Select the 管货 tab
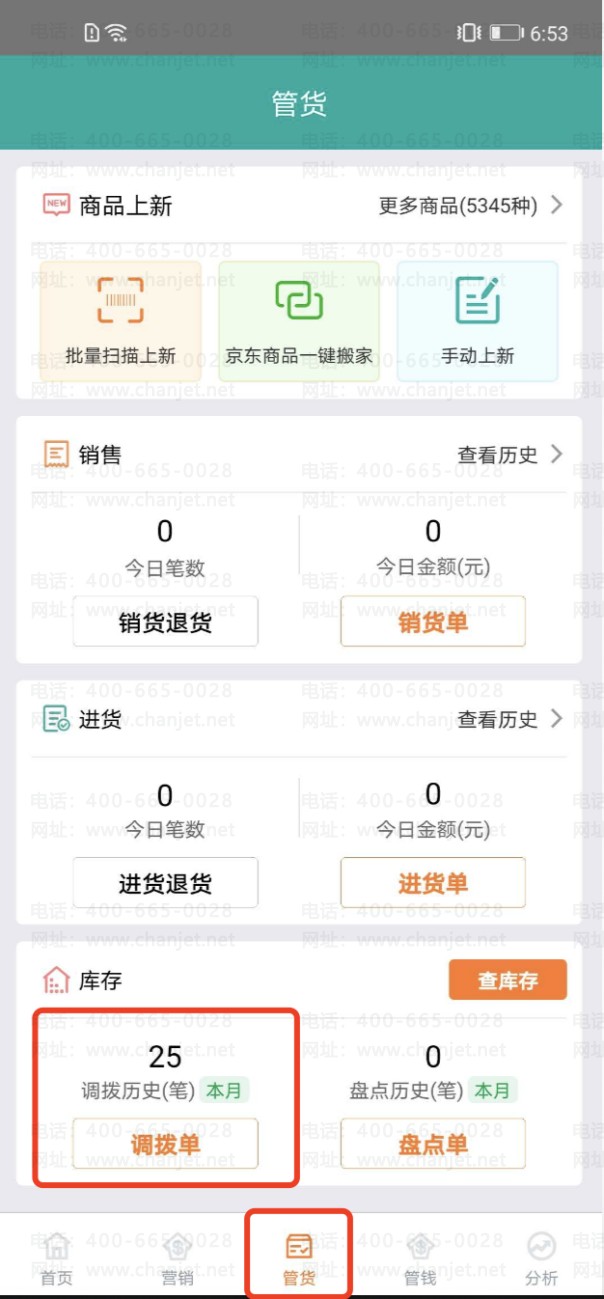This screenshot has height=1299, width=604. (299, 1257)
